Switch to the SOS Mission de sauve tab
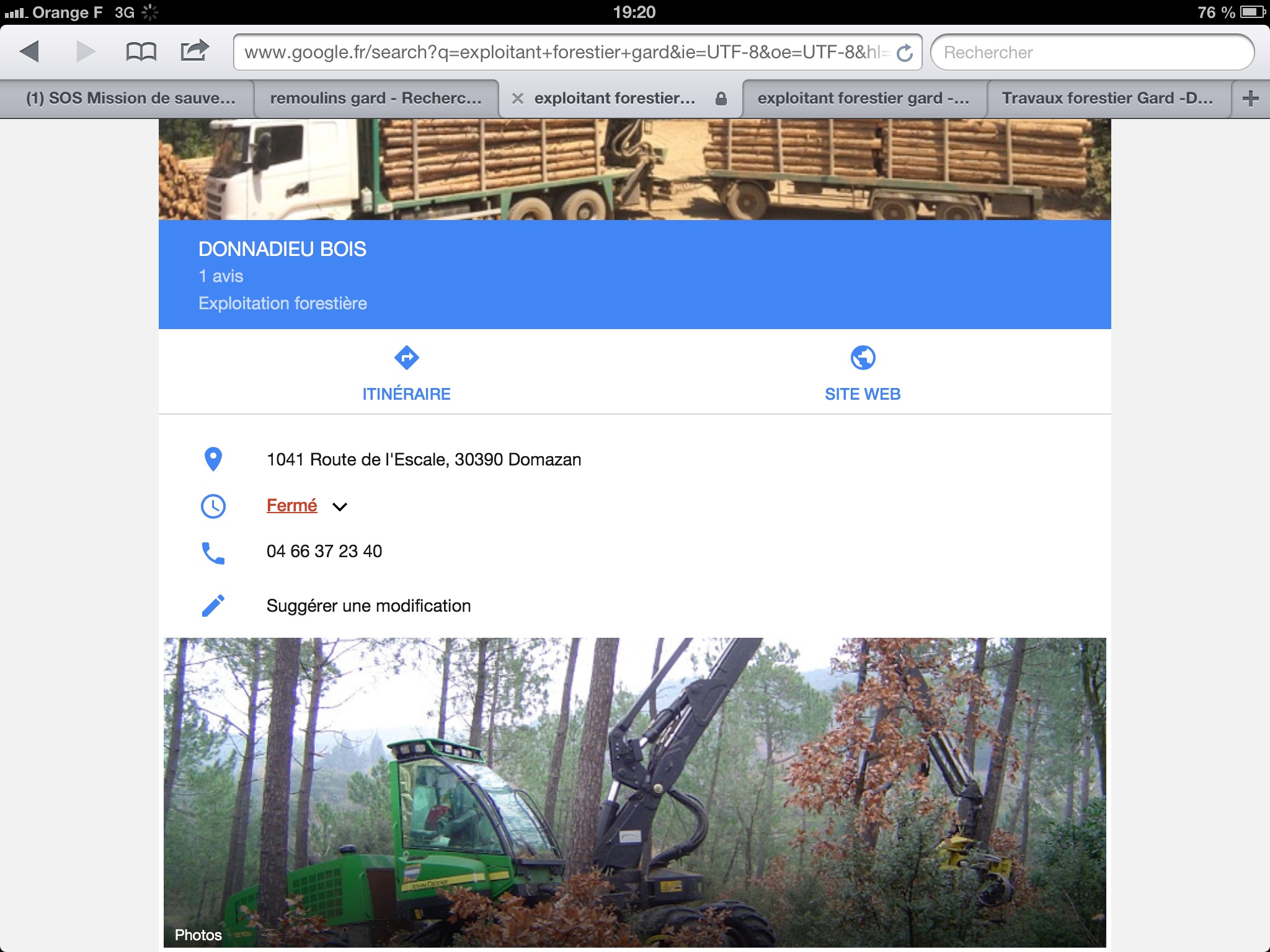 click(x=130, y=99)
